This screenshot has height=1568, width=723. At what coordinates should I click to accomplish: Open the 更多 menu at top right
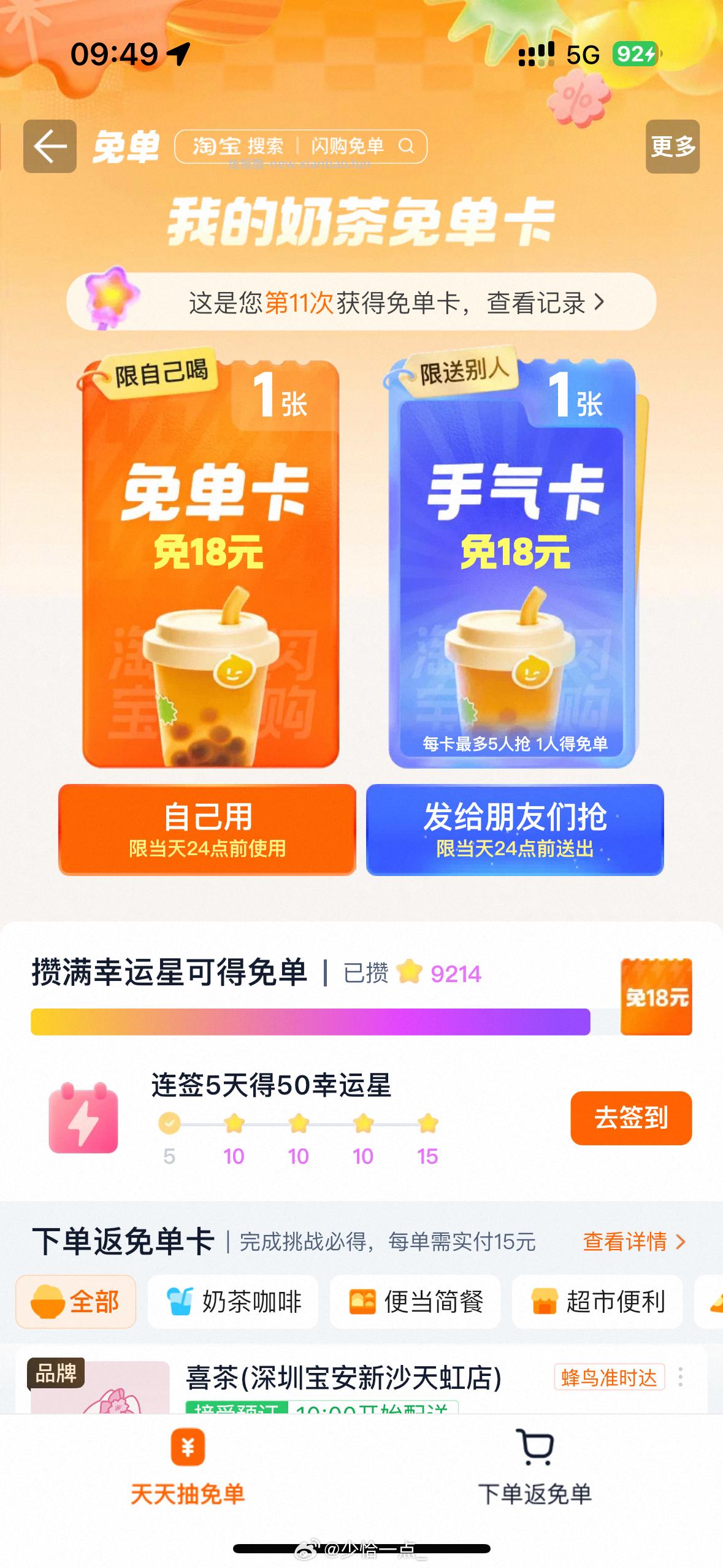673,147
